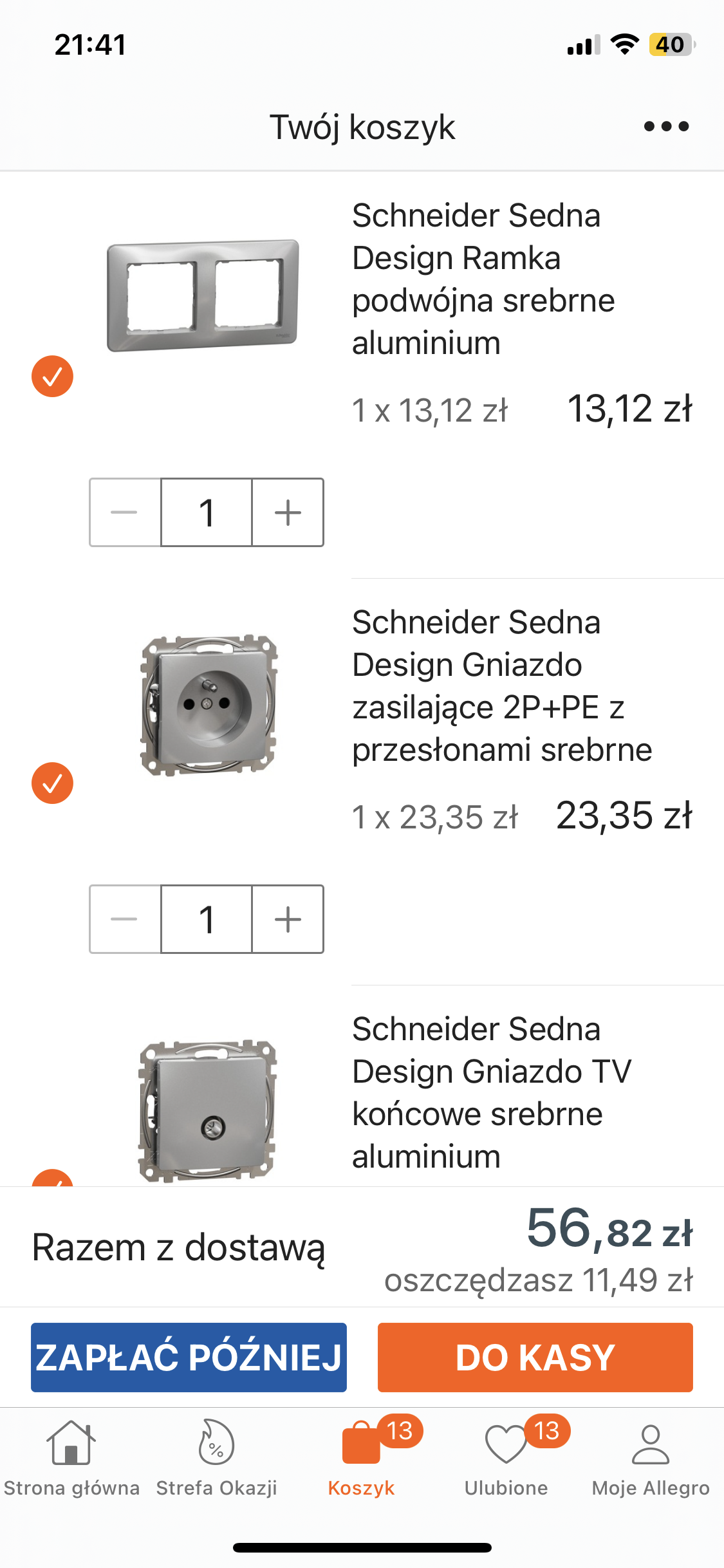Image resolution: width=724 pixels, height=1568 pixels.
Task: Proceed to checkout with DO KASY
Action: pyautogui.click(x=535, y=1358)
